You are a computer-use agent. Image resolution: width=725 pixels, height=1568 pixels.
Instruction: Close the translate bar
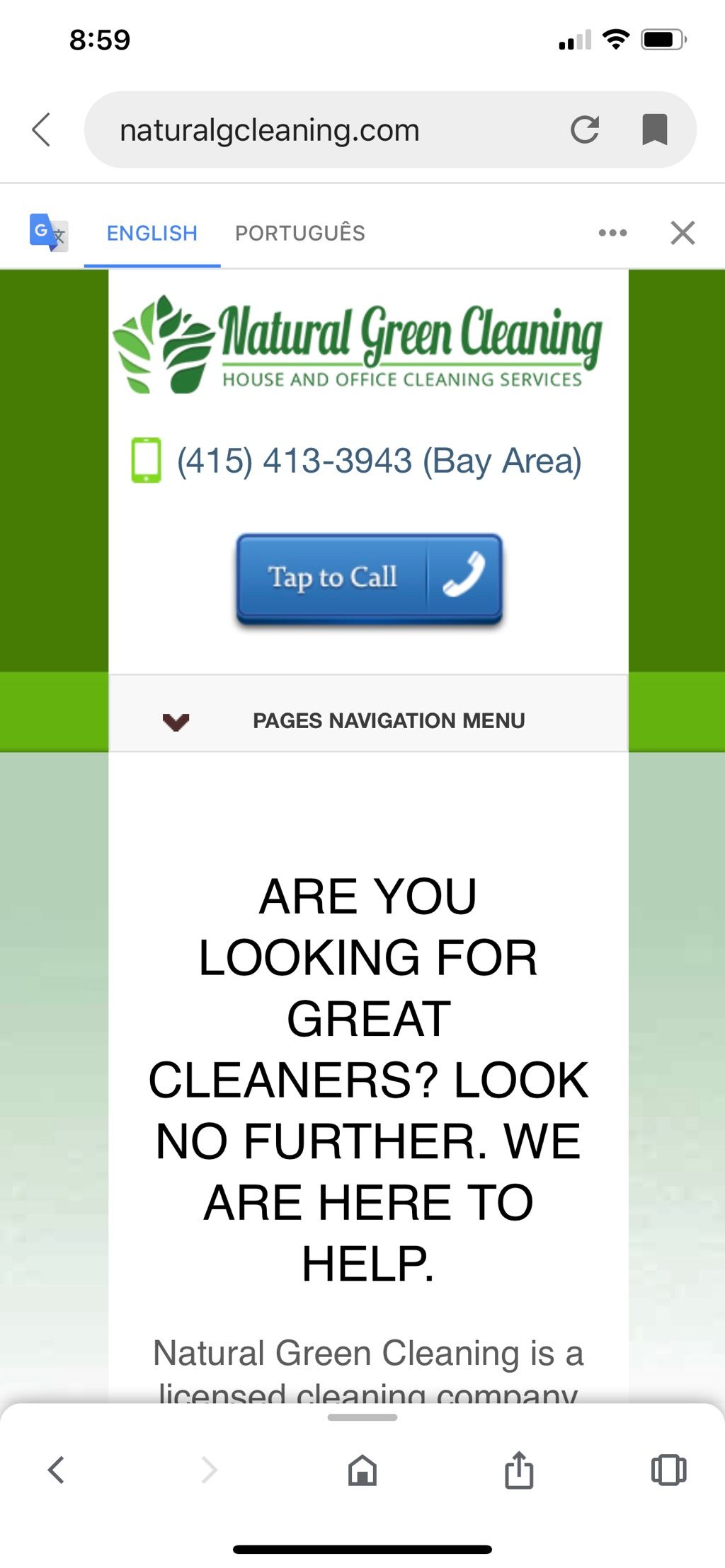coord(683,233)
